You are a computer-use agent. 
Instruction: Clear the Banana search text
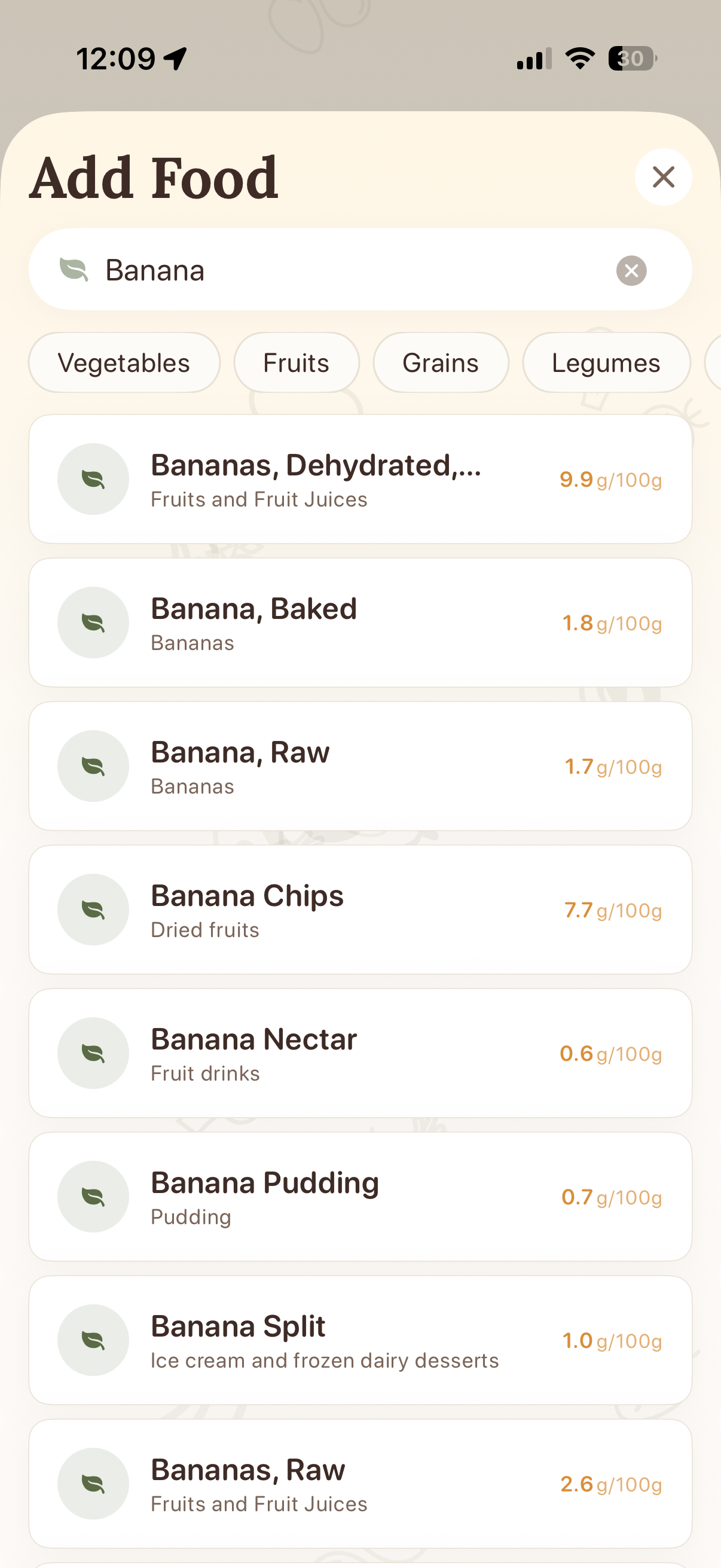pyautogui.click(x=631, y=270)
